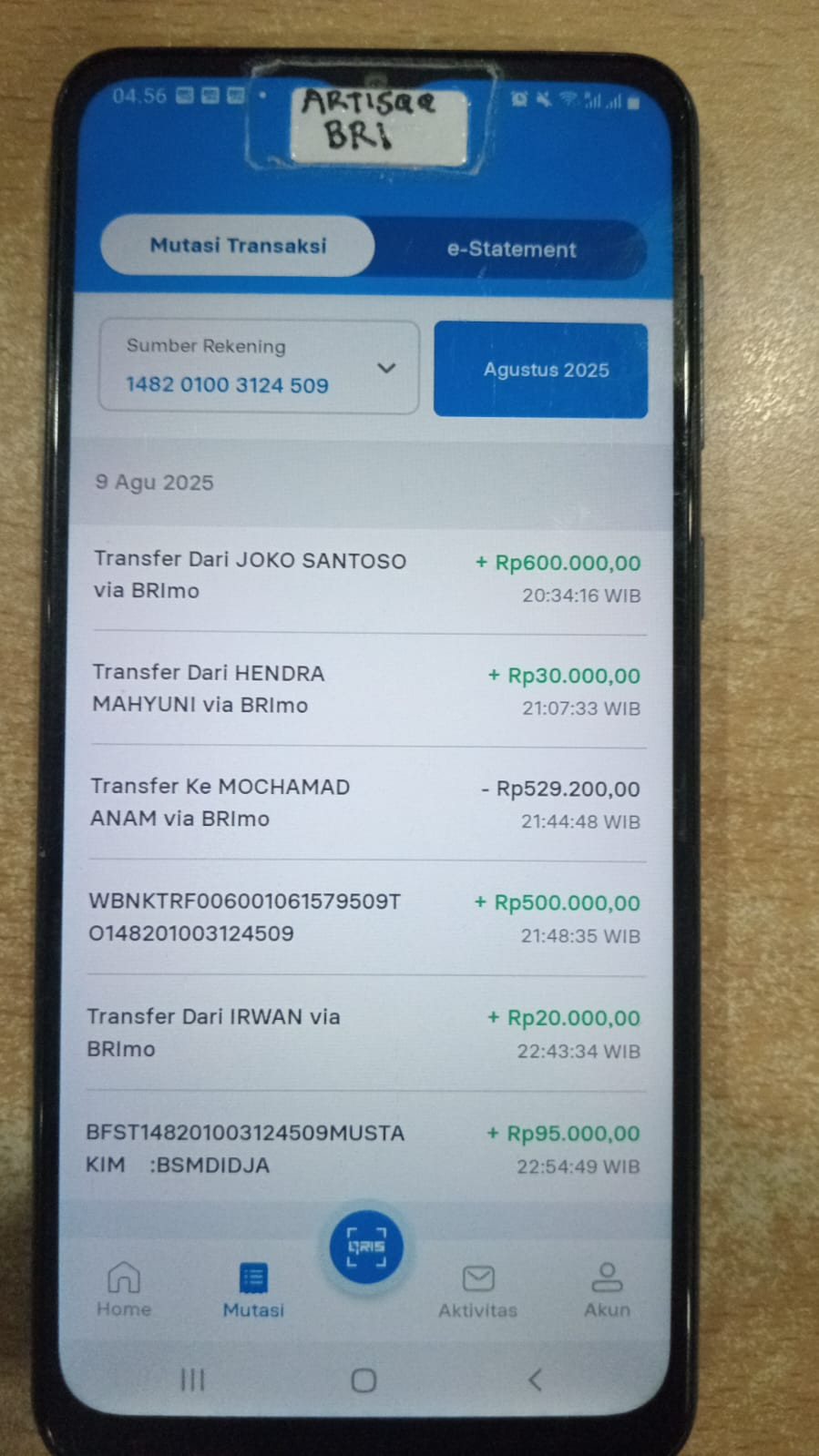
Task: View the HENDRA MAHYUNI transfer details
Action: [366, 690]
